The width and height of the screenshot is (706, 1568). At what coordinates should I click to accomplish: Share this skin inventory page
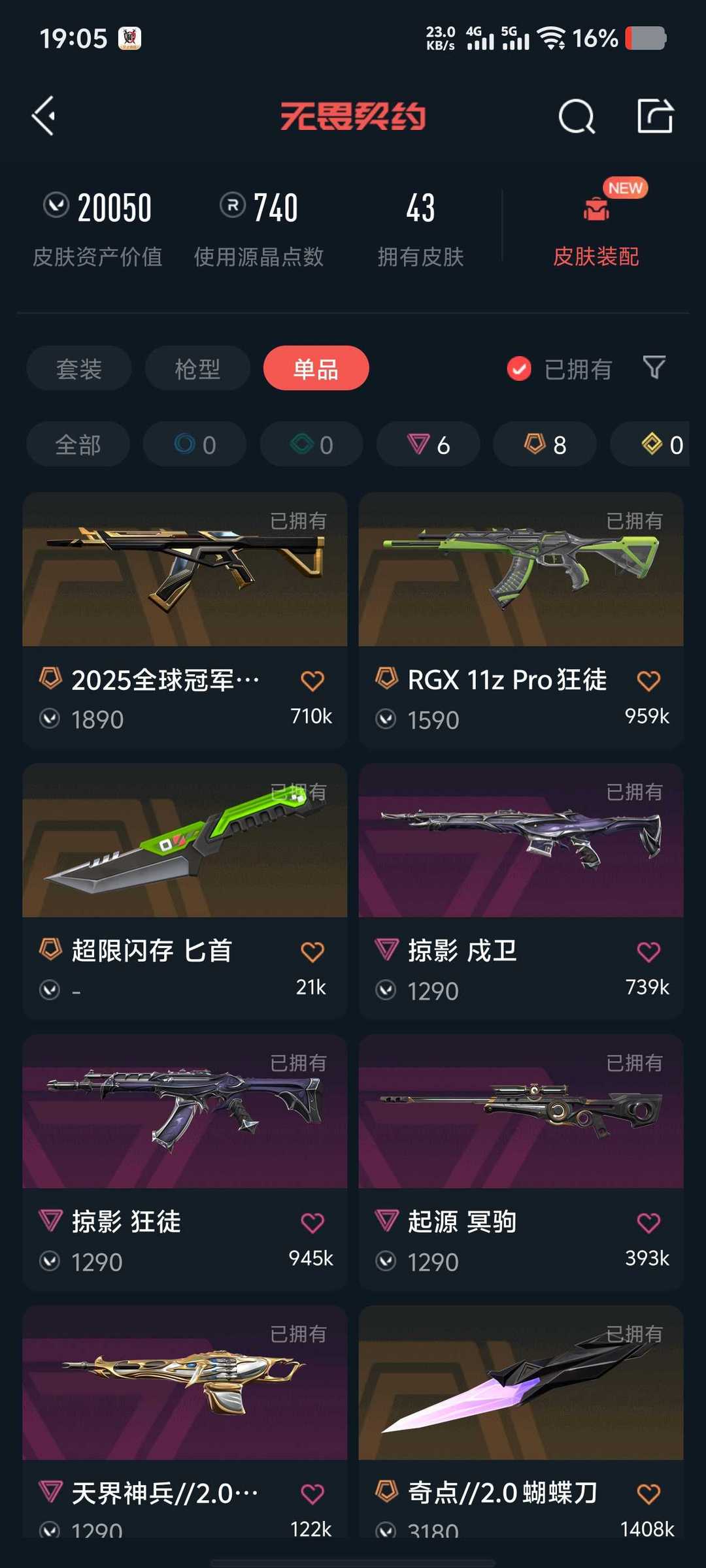(x=655, y=116)
